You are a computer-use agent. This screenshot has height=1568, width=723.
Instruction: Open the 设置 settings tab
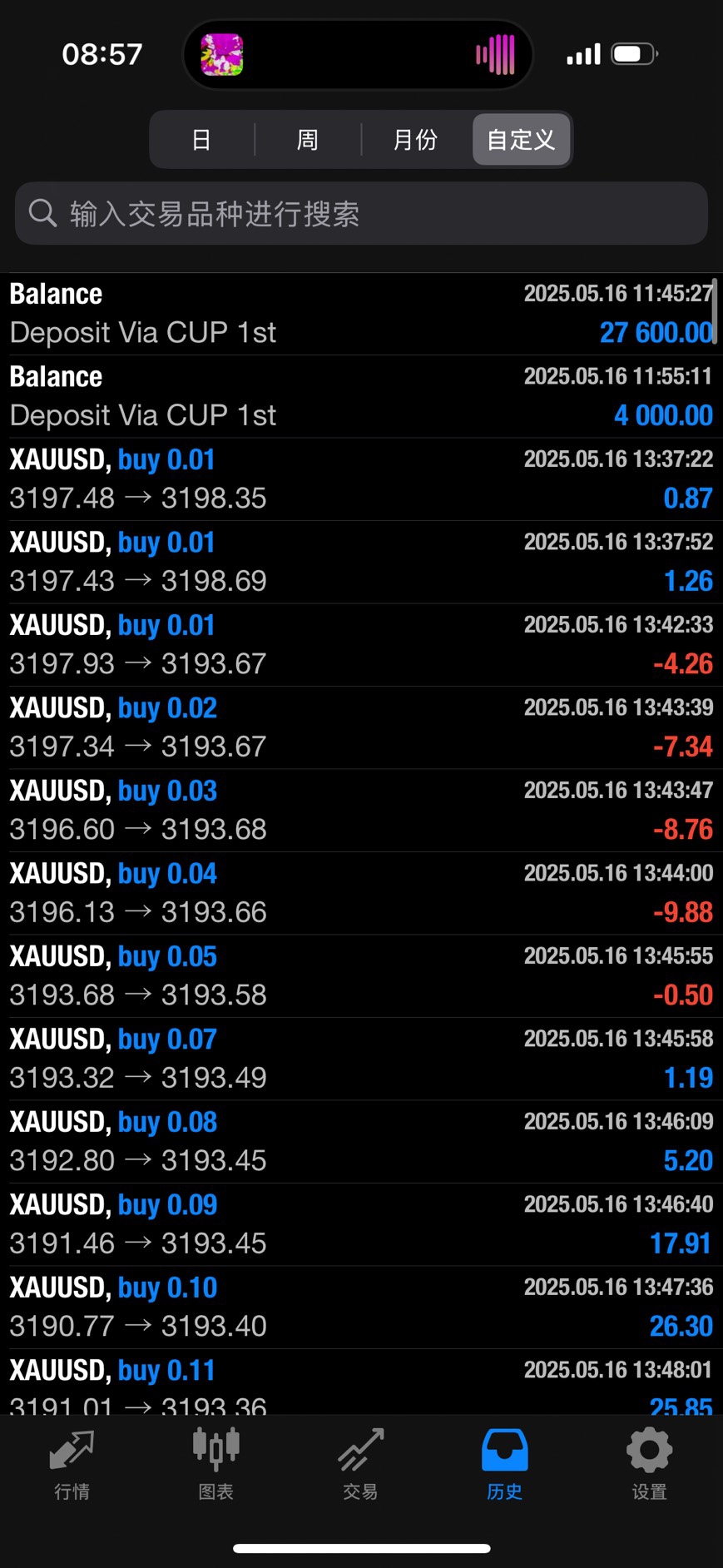(x=649, y=1465)
